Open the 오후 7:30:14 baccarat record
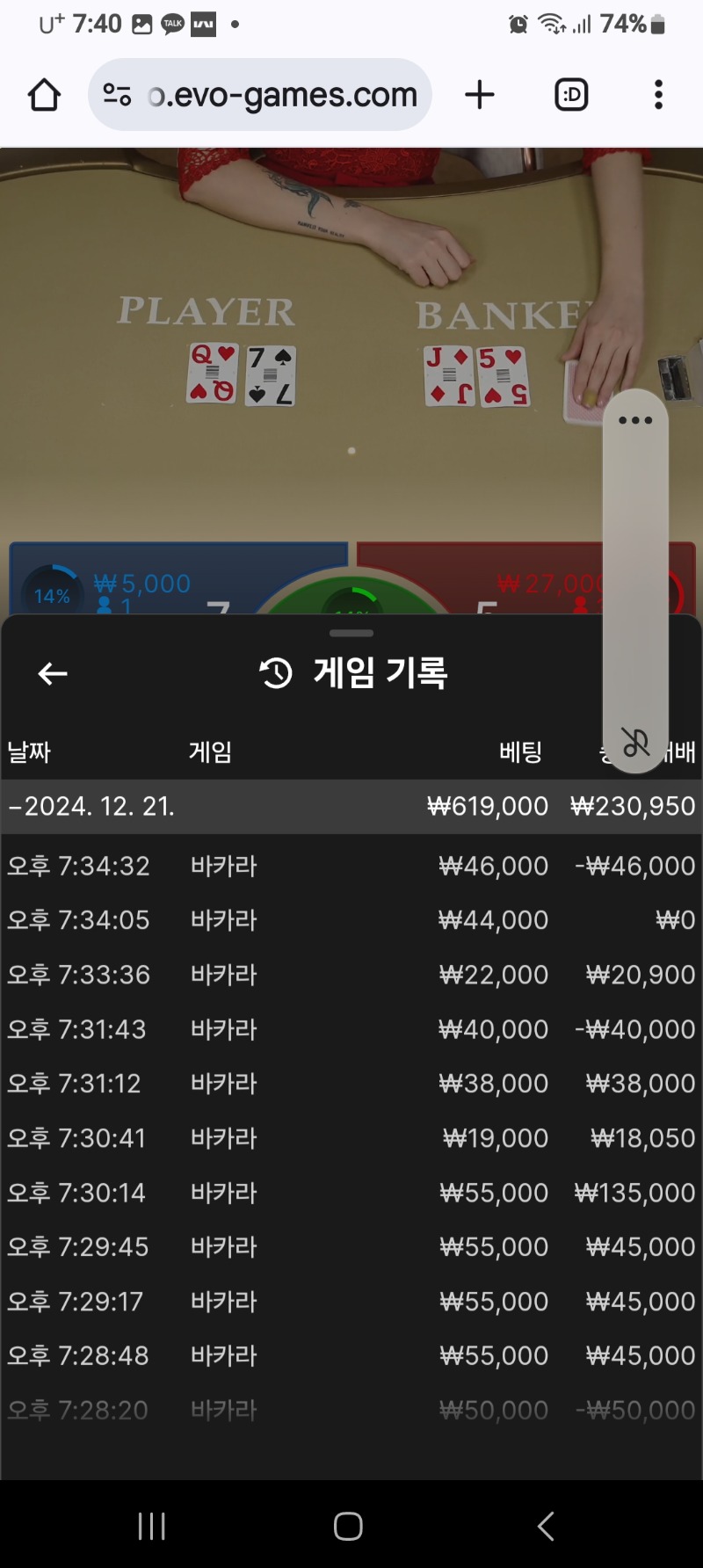This screenshot has width=703, height=1568. point(351,1193)
